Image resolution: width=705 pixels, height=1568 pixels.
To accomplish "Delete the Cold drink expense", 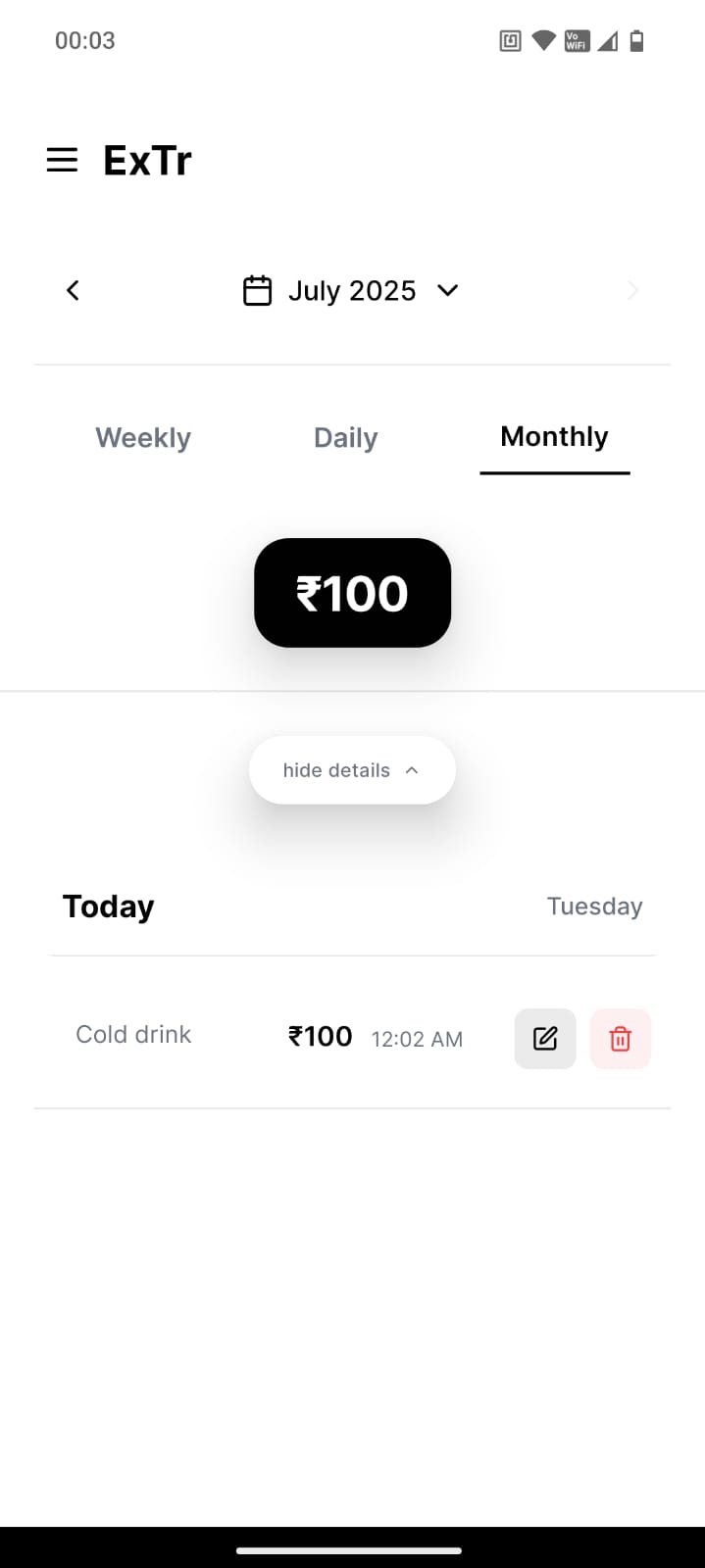I will 620,1039.
